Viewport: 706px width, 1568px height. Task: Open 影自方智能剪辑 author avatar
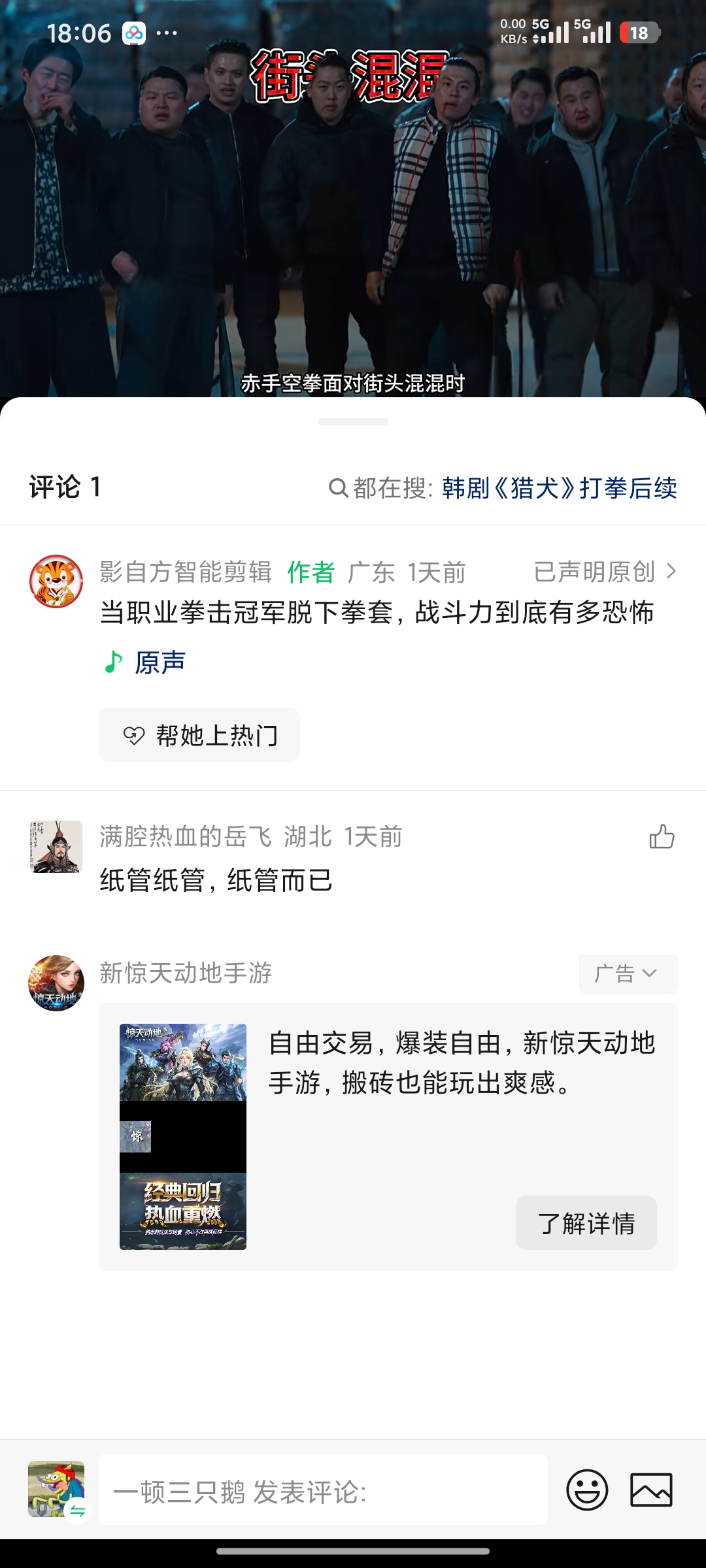pyautogui.click(x=56, y=581)
